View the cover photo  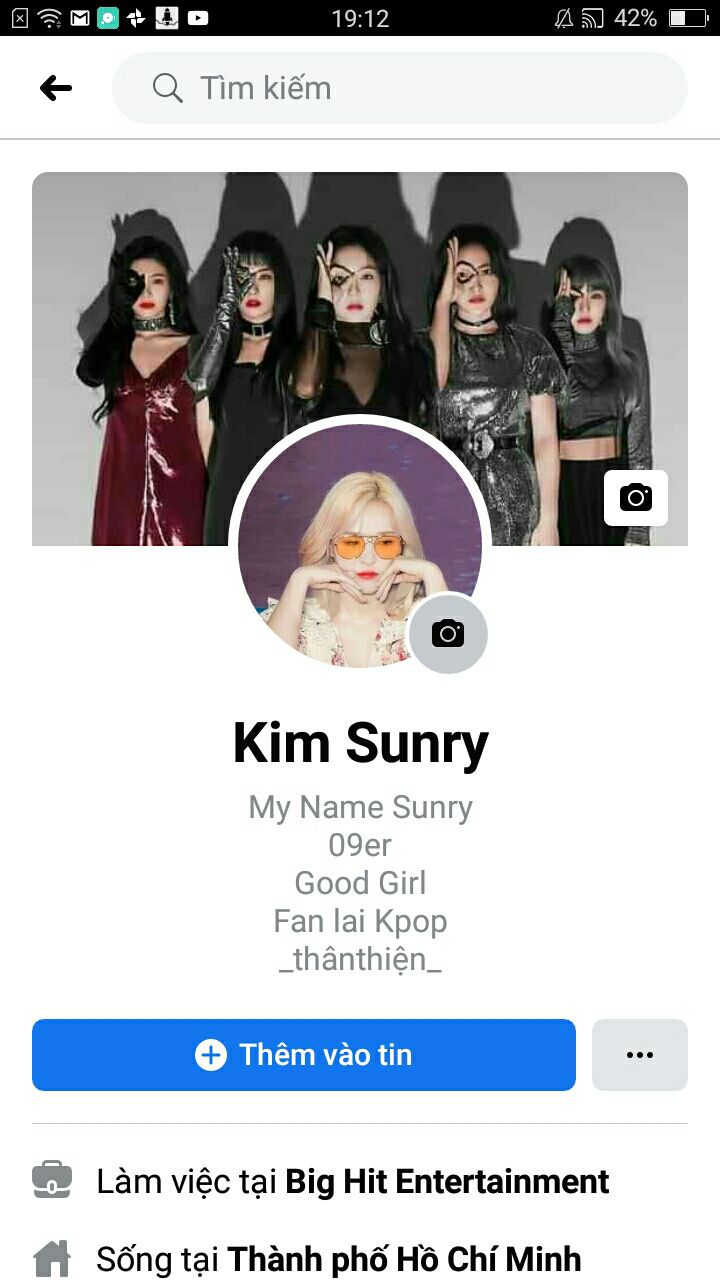[360, 300]
